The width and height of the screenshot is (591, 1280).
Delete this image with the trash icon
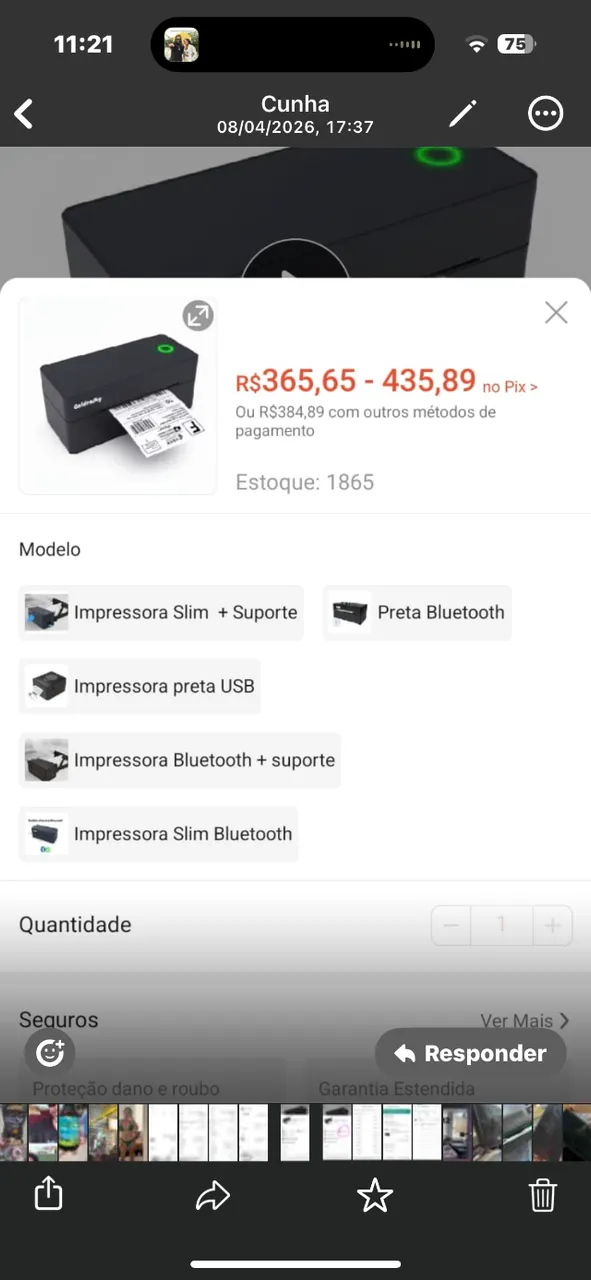coord(542,1195)
